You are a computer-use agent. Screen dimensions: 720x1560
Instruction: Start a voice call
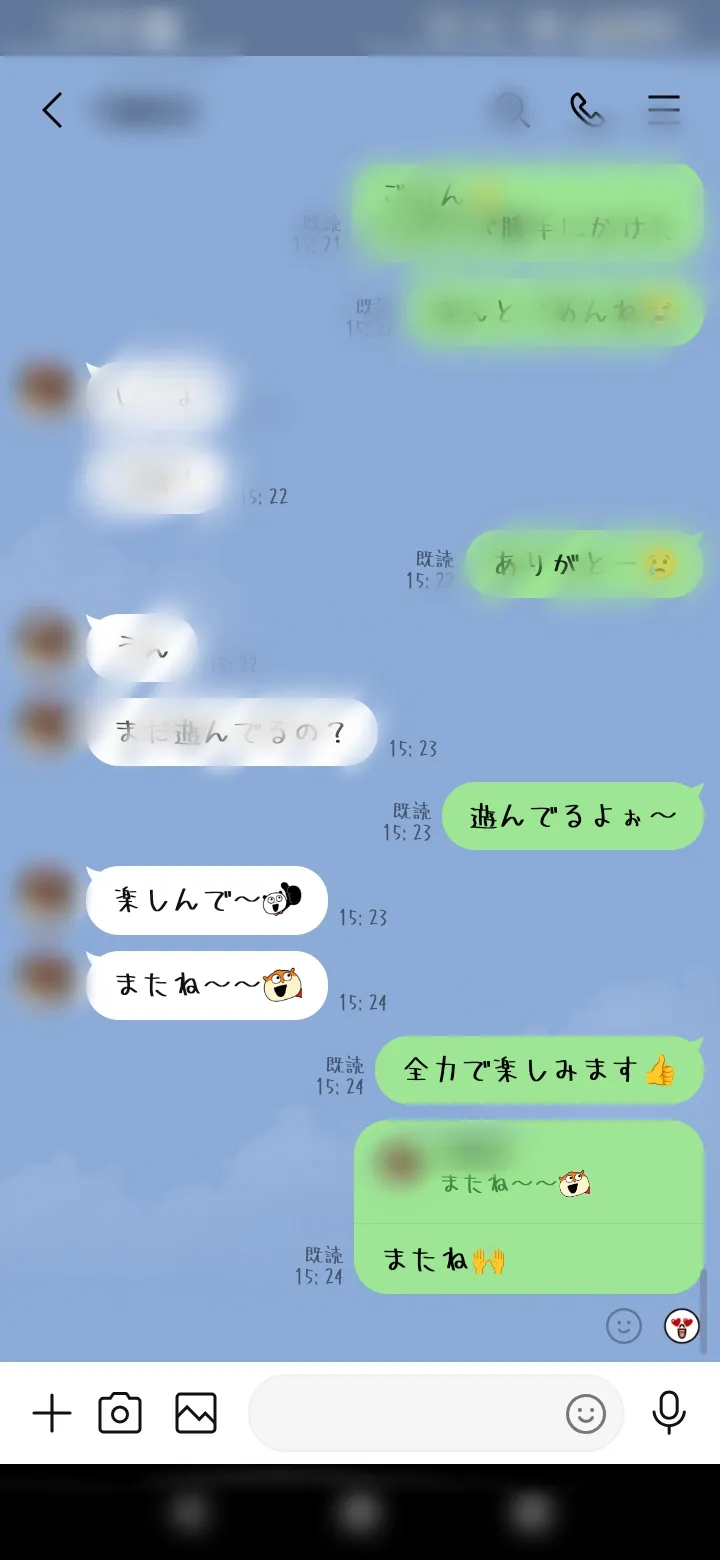coord(588,110)
